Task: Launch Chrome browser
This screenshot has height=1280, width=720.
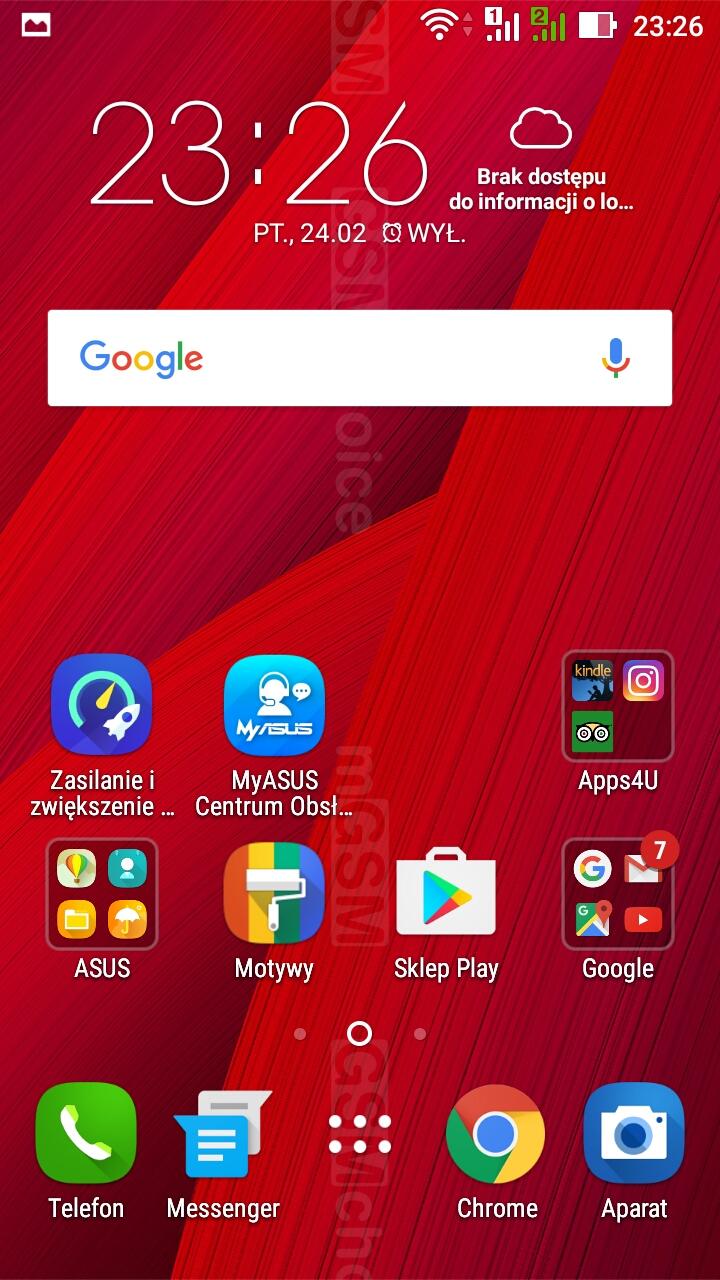Action: tap(496, 1134)
